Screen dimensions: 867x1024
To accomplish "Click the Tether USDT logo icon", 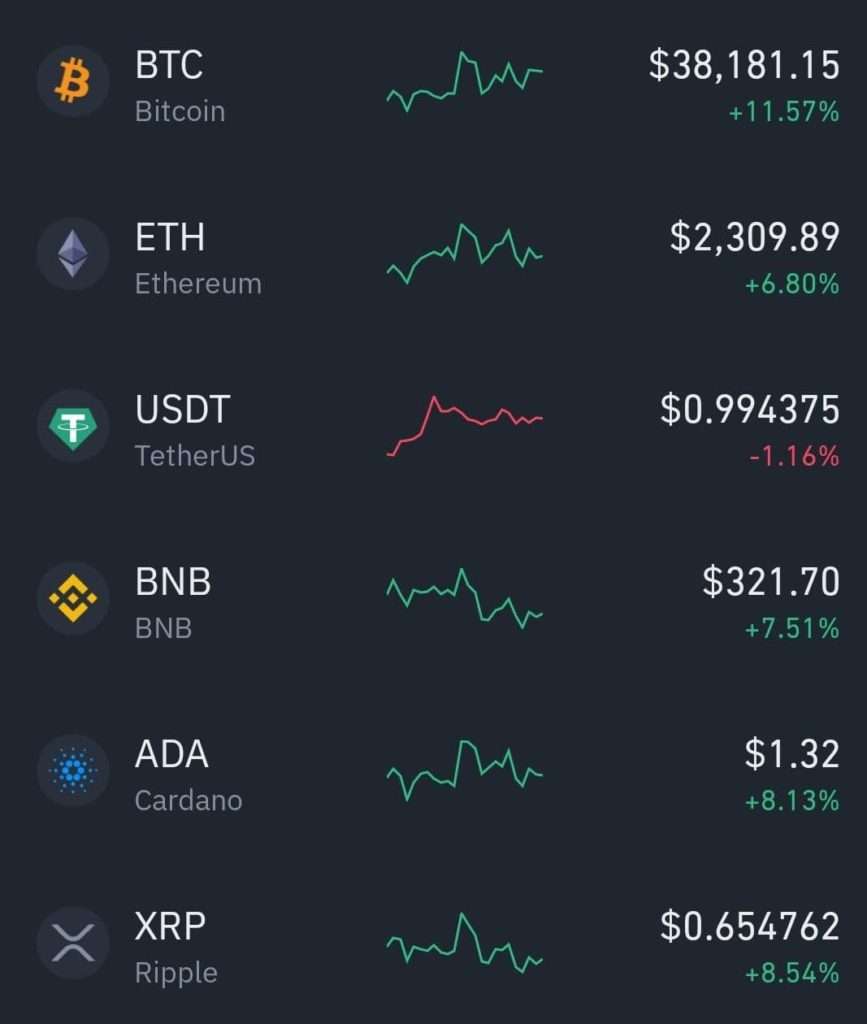I will coord(72,425).
